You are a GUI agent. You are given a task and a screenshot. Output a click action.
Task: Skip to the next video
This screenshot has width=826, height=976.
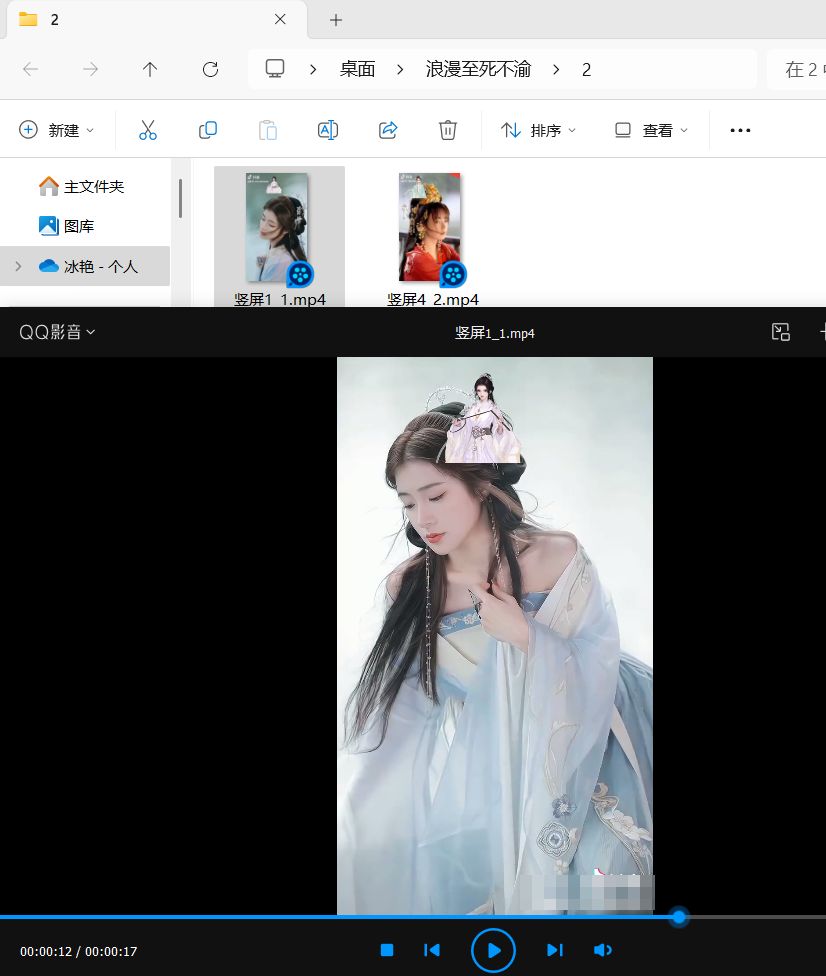555,950
